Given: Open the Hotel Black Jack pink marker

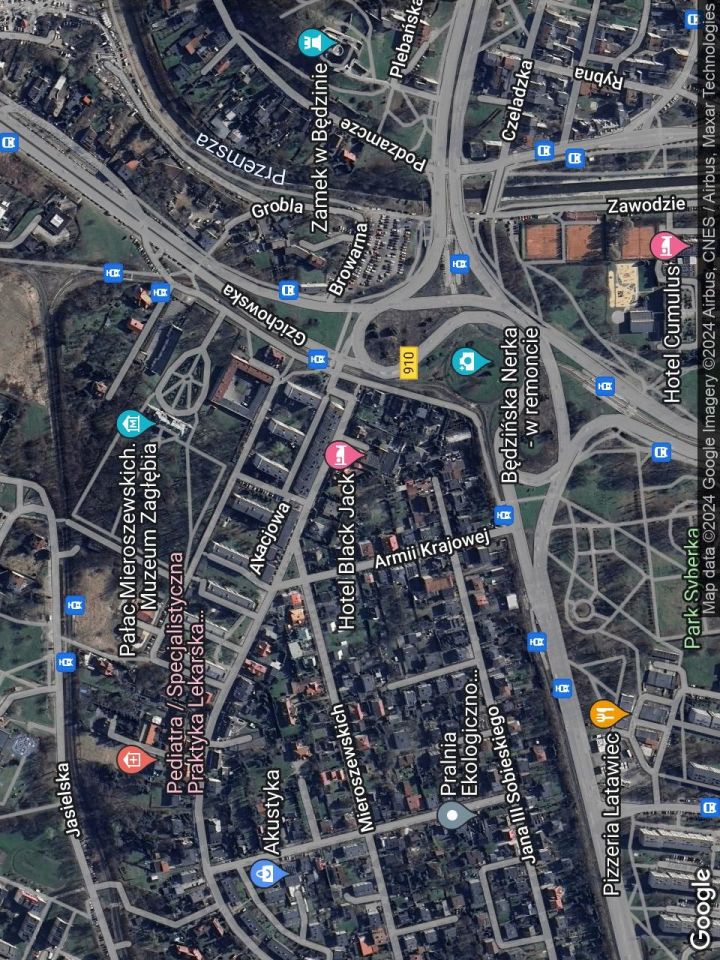Looking at the screenshot, I should coord(342,456).
